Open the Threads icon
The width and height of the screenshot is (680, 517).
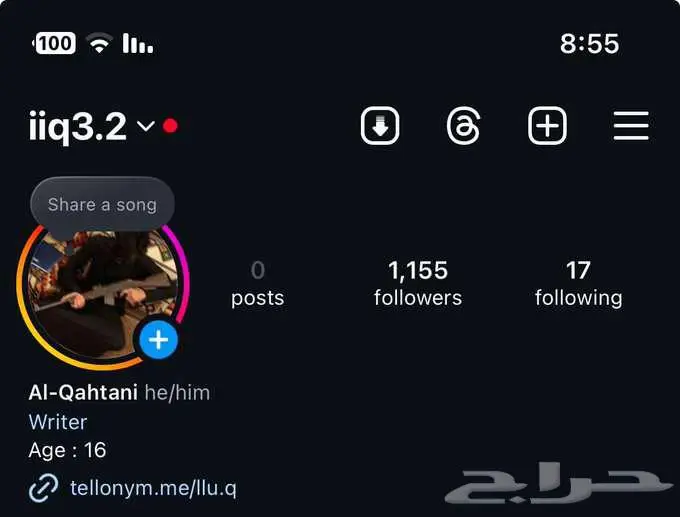(x=463, y=127)
